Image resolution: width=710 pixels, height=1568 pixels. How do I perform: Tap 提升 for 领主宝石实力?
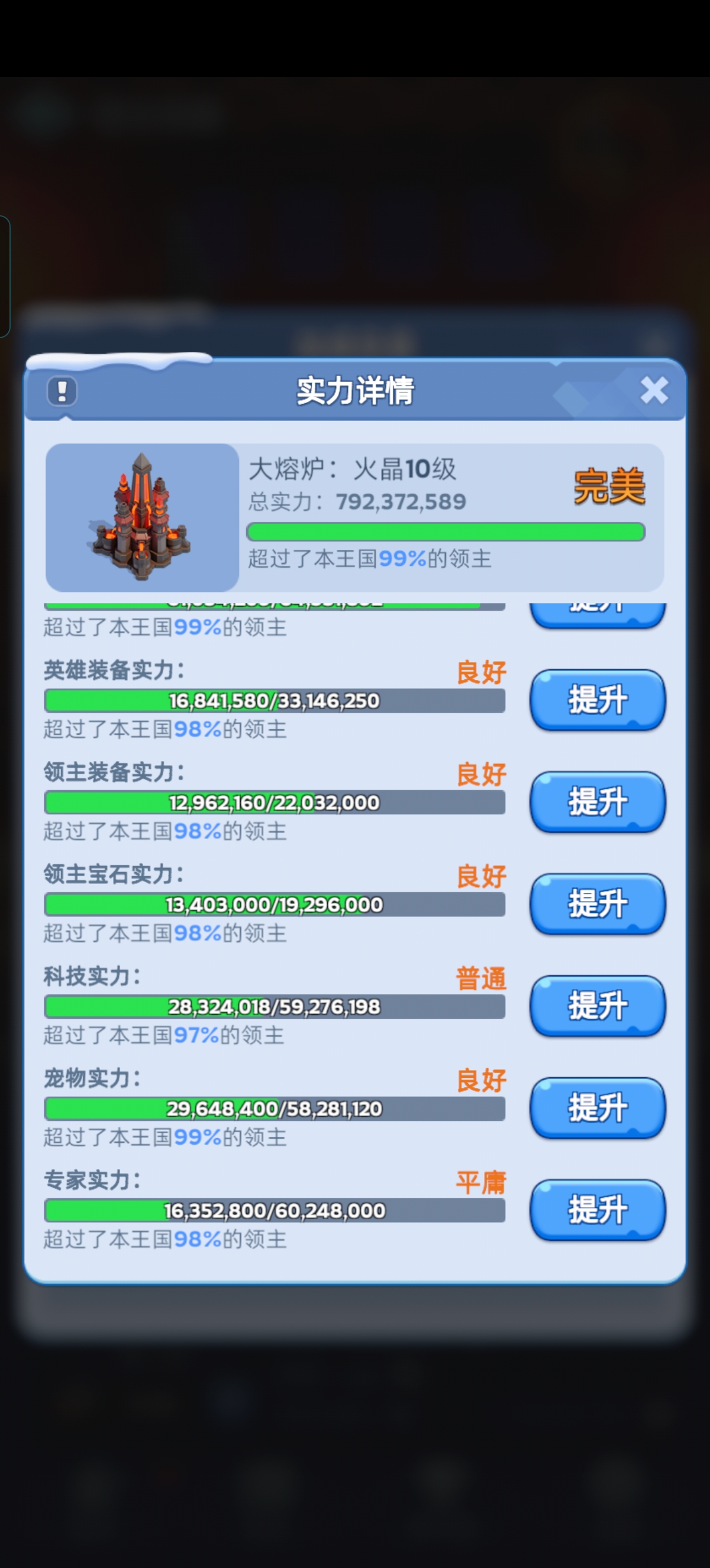point(598,903)
